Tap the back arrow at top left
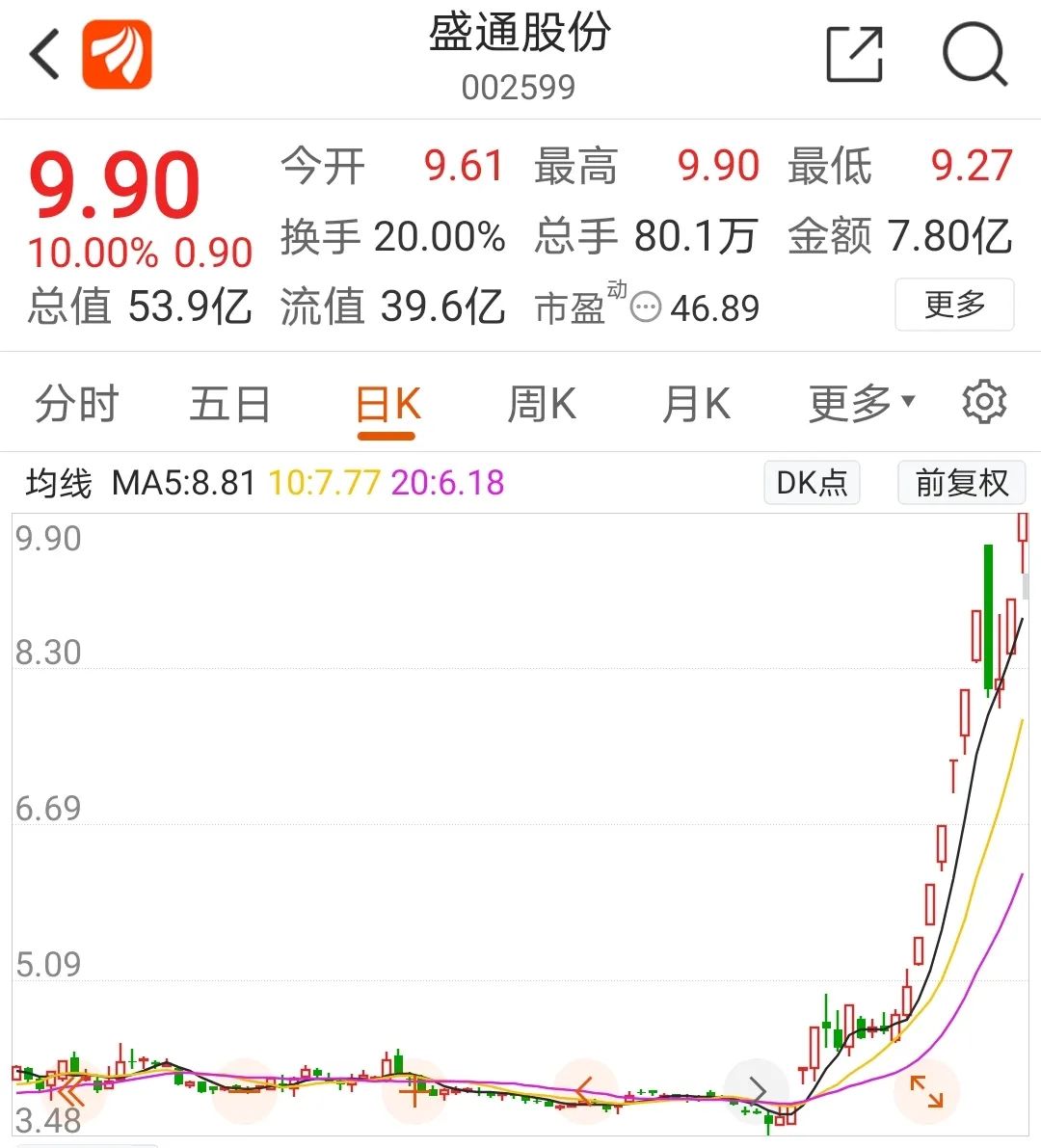 click(x=42, y=55)
